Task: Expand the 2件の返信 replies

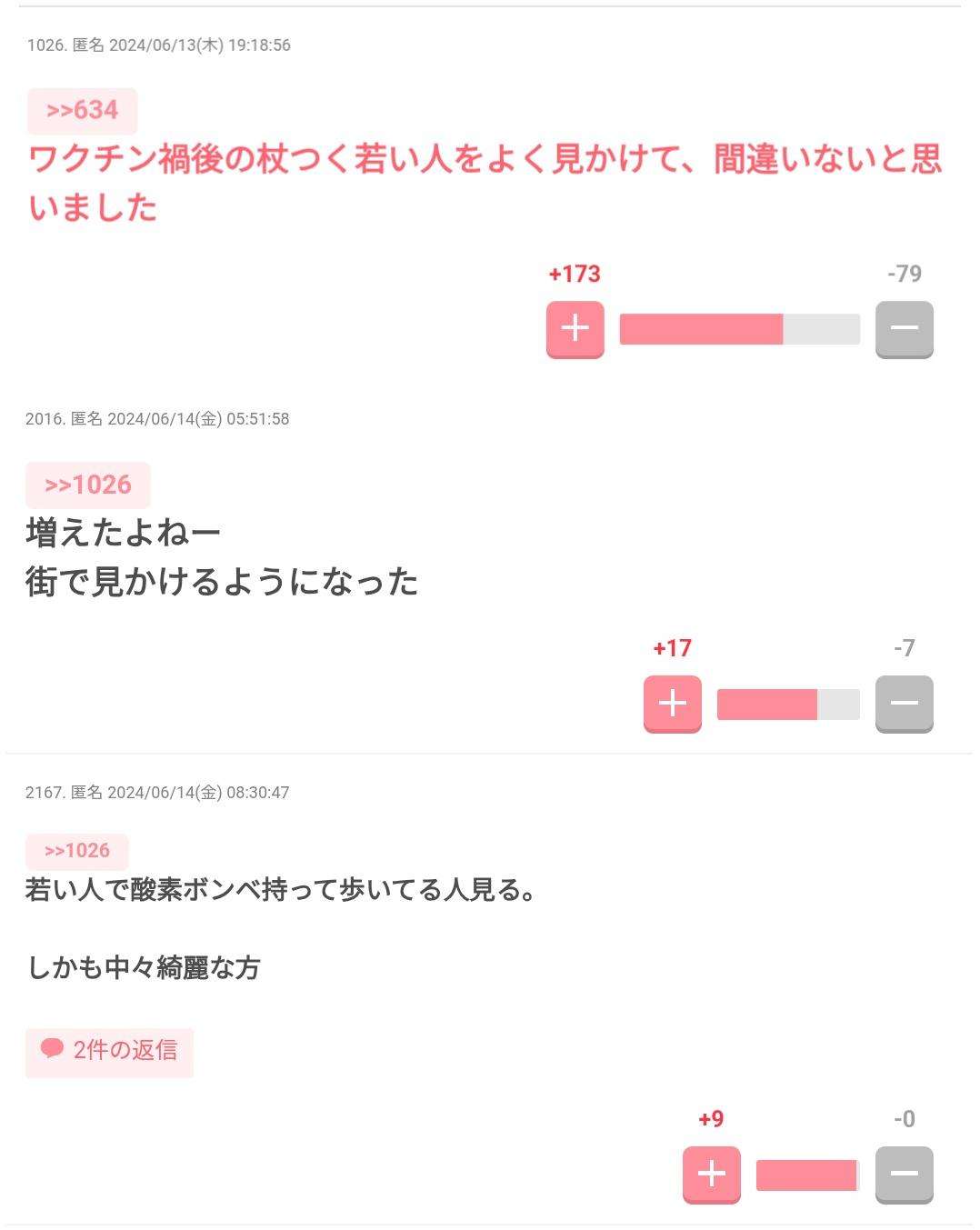Action: point(109,1052)
